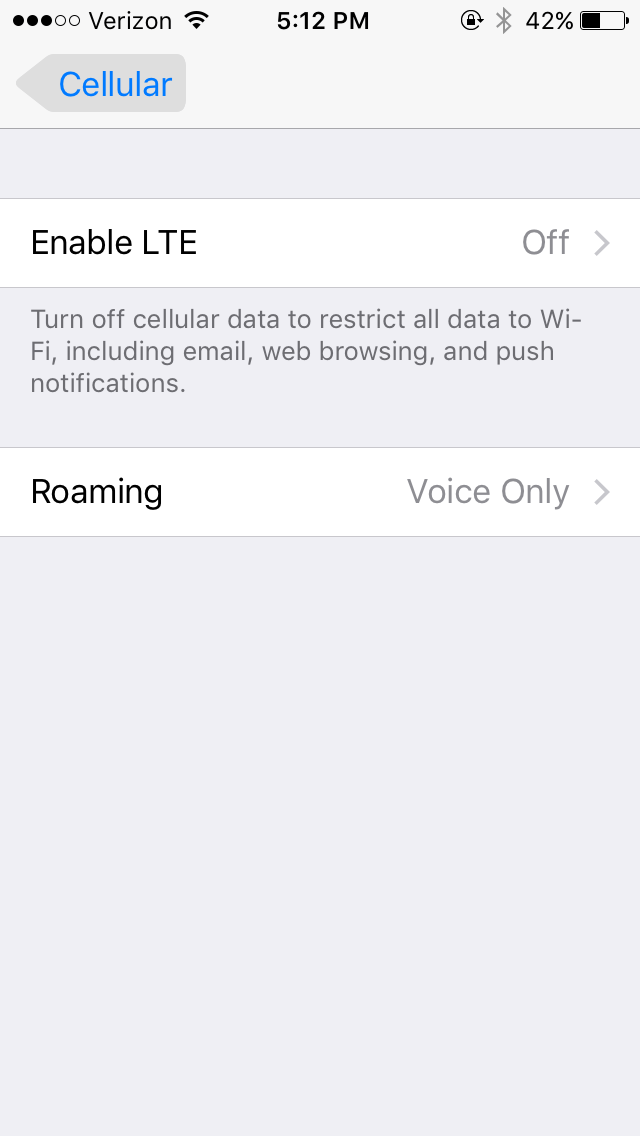Viewport: 640px width, 1136px height.
Task: Open the Enable LTE setting
Action: pos(320,243)
